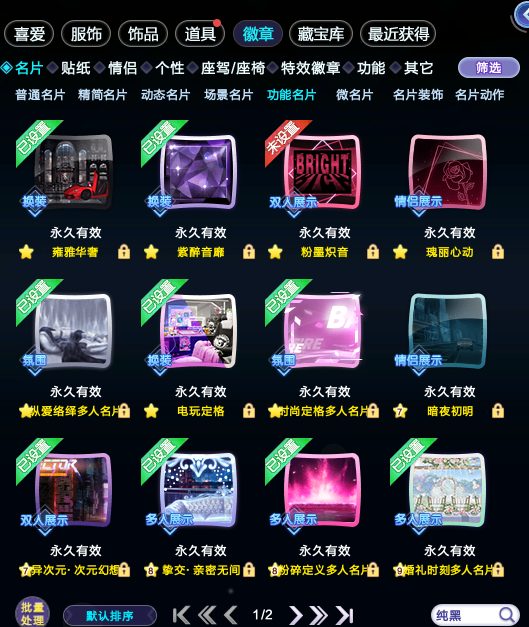Screen dimensions: 529x627
Task: Open the 藏宝库 tab
Action: 321,34
